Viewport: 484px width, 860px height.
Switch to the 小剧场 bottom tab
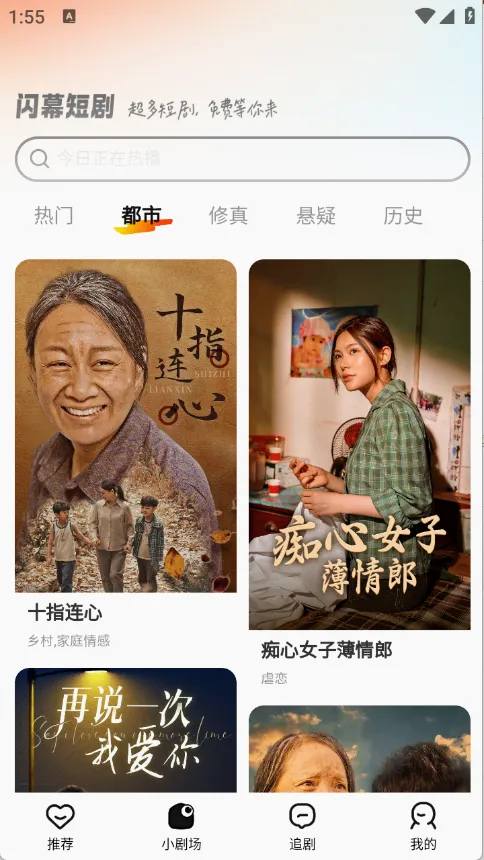(181, 827)
